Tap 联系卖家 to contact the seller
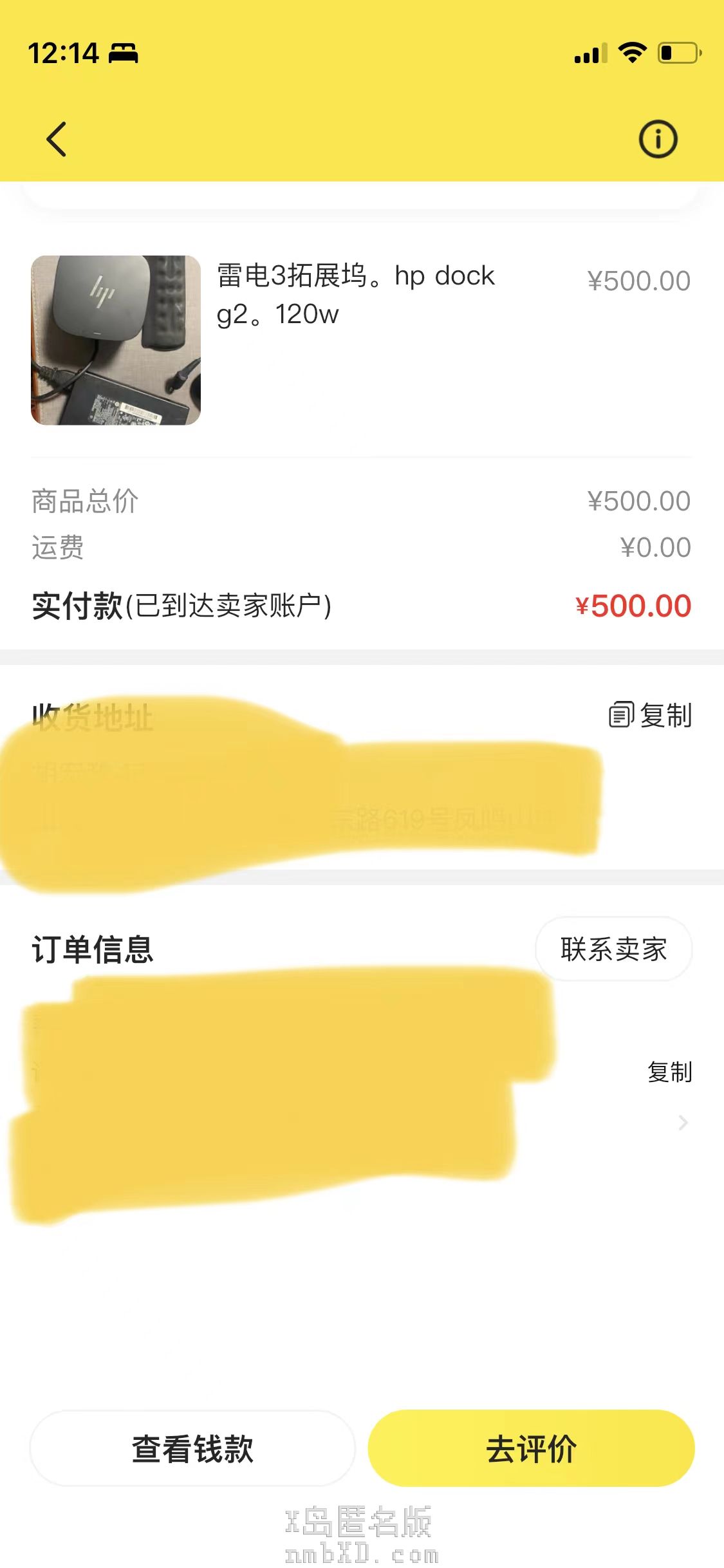Screen dimensions: 724x1568 (x=613, y=949)
